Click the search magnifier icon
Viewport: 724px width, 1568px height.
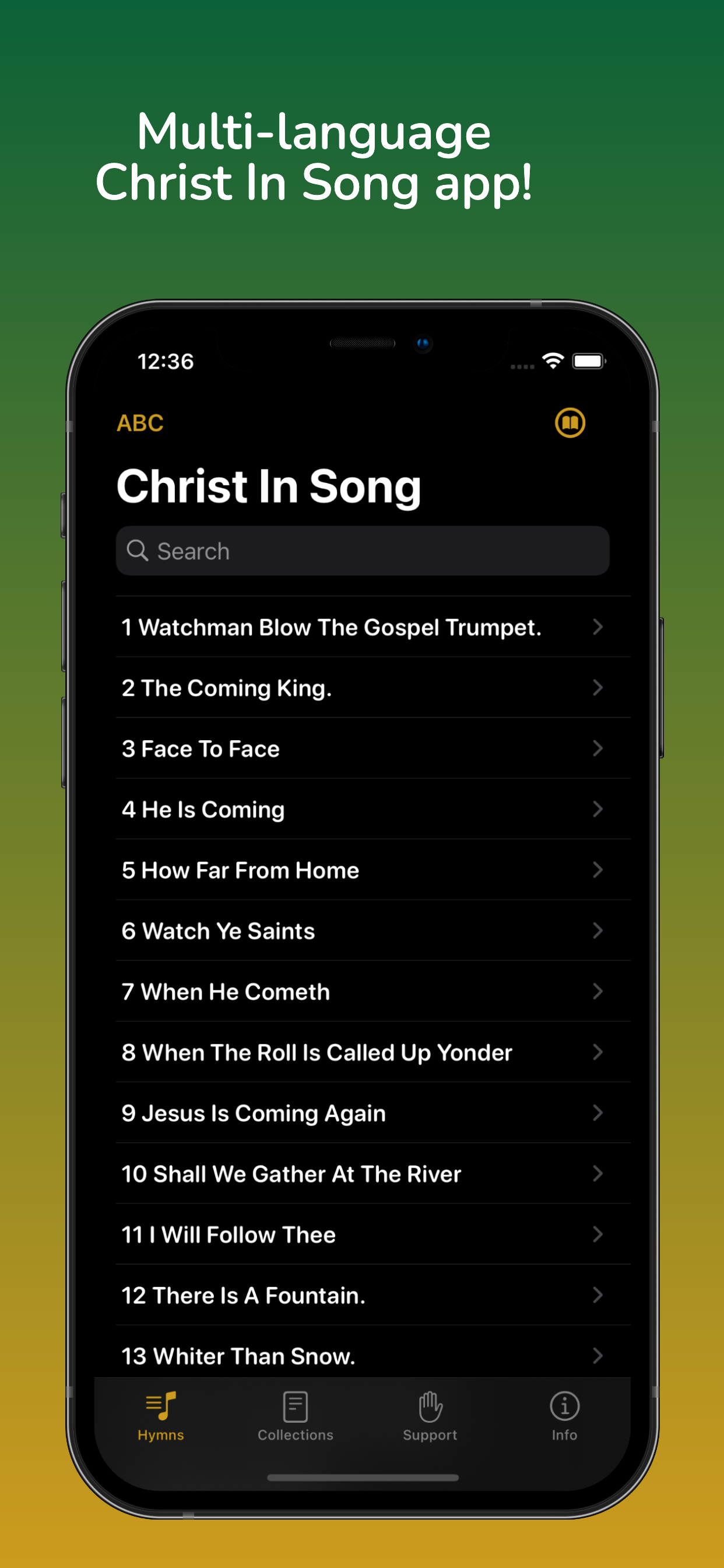[138, 551]
